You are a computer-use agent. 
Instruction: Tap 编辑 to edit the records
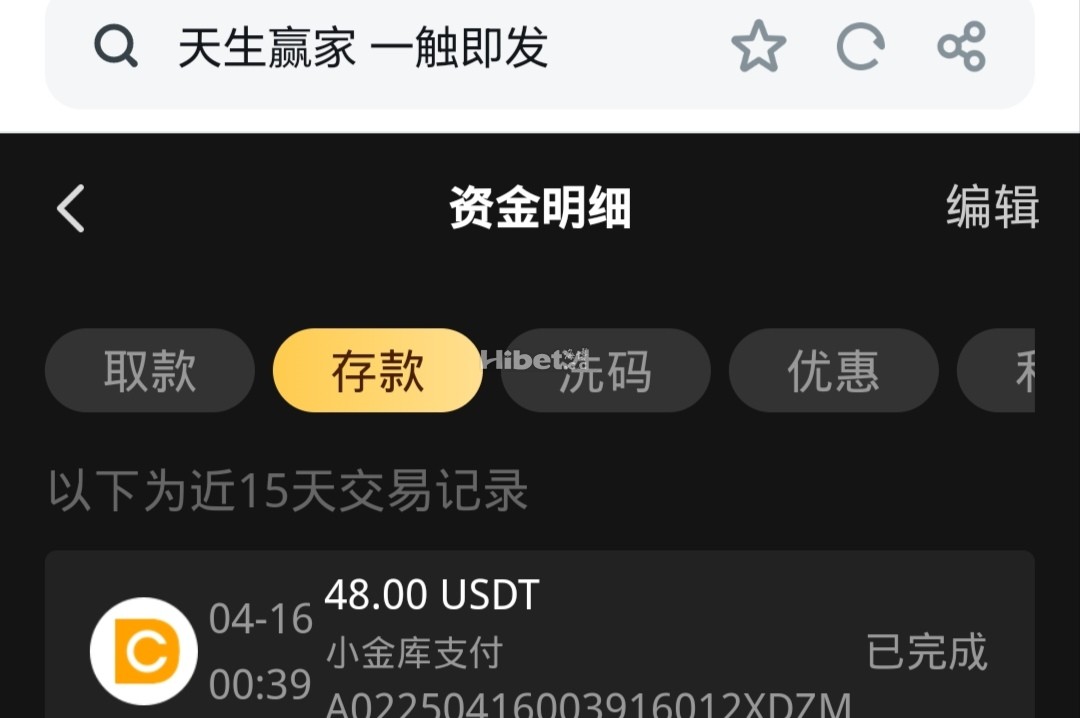[992, 208]
